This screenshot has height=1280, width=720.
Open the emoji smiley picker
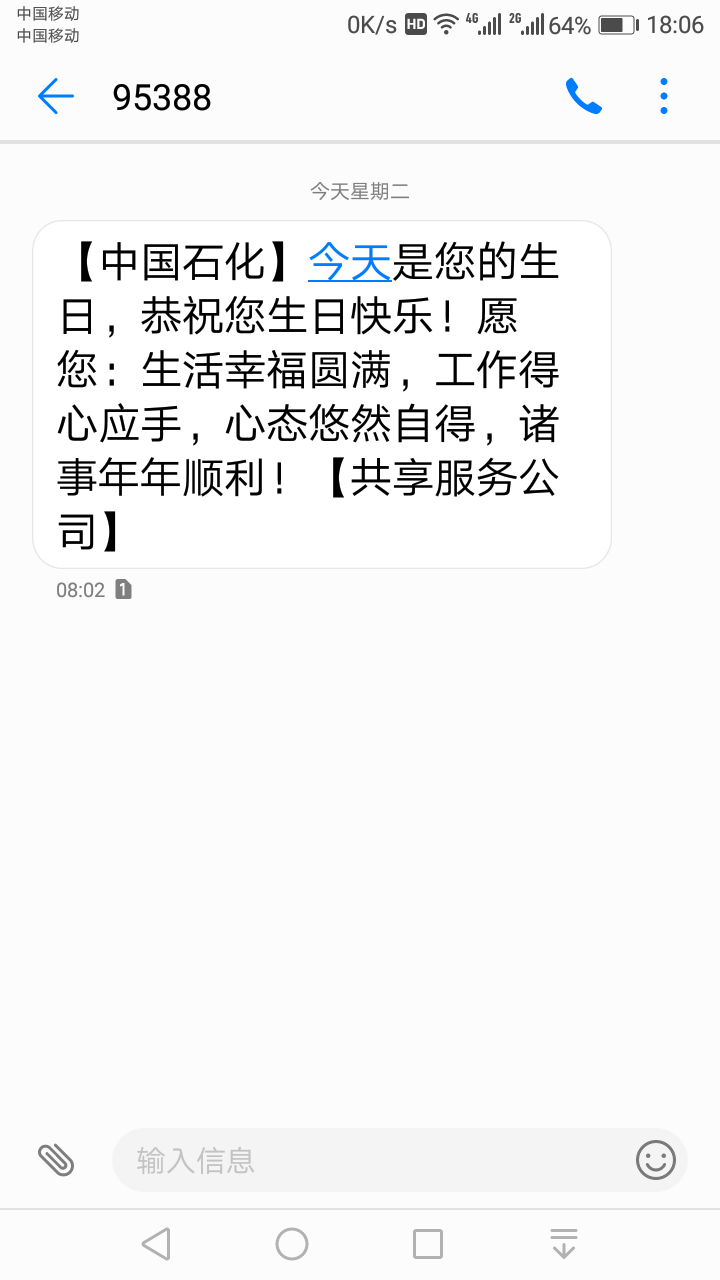(x=656, y=1160)
